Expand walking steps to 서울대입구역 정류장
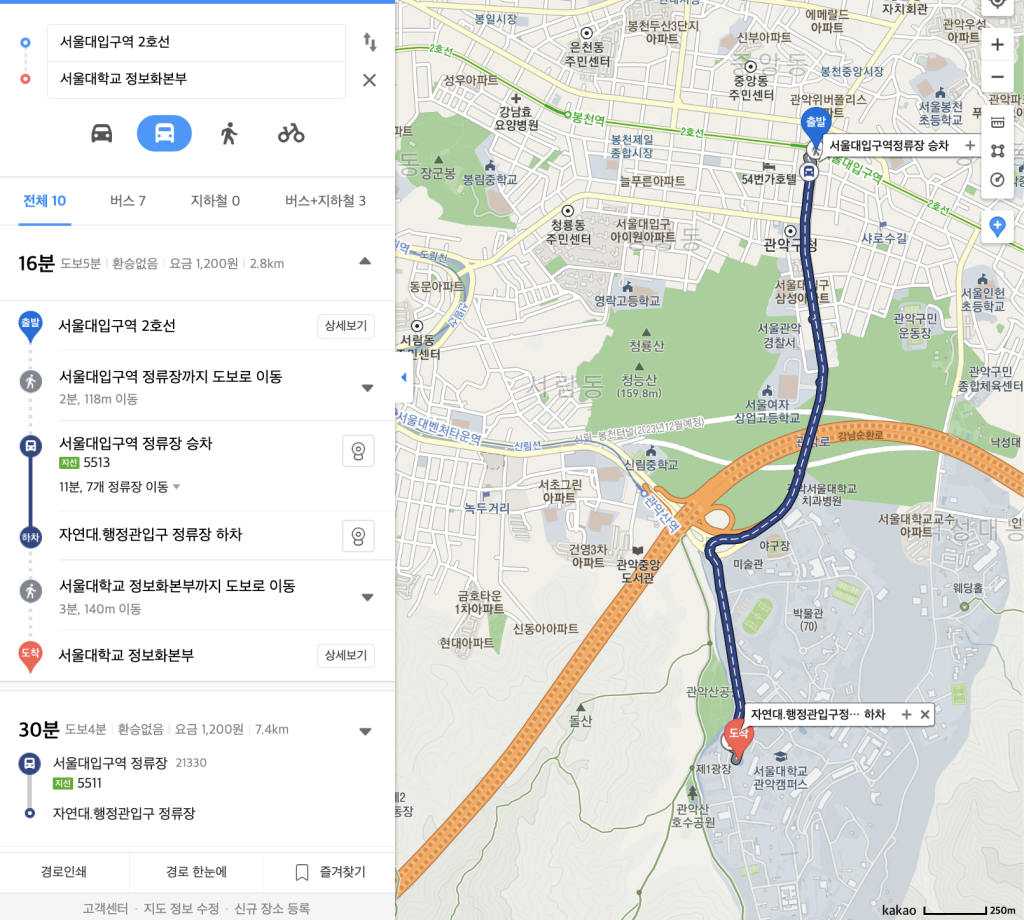The height and width of the screenshot is (920, 1024). click(367, 388)
